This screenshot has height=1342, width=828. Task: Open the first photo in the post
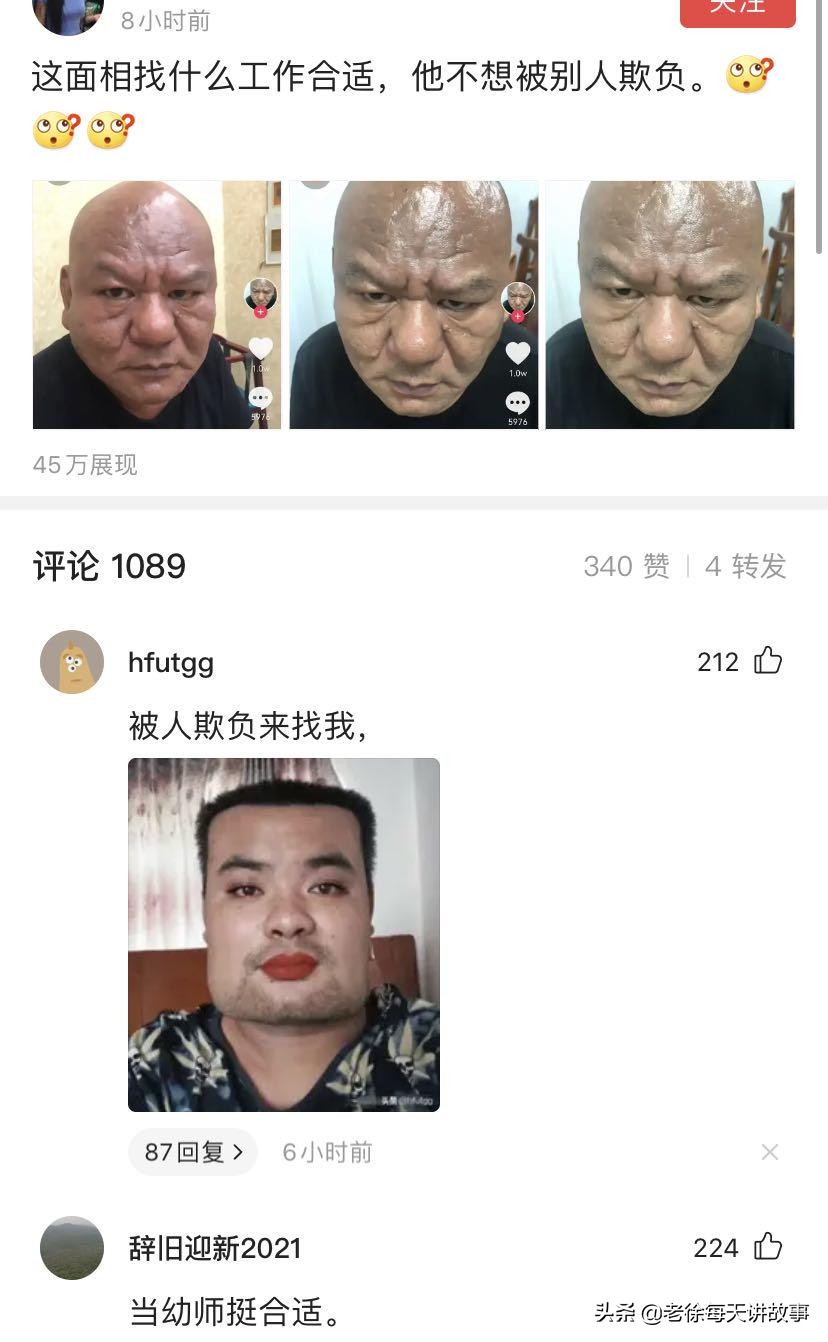coord(157,304)
